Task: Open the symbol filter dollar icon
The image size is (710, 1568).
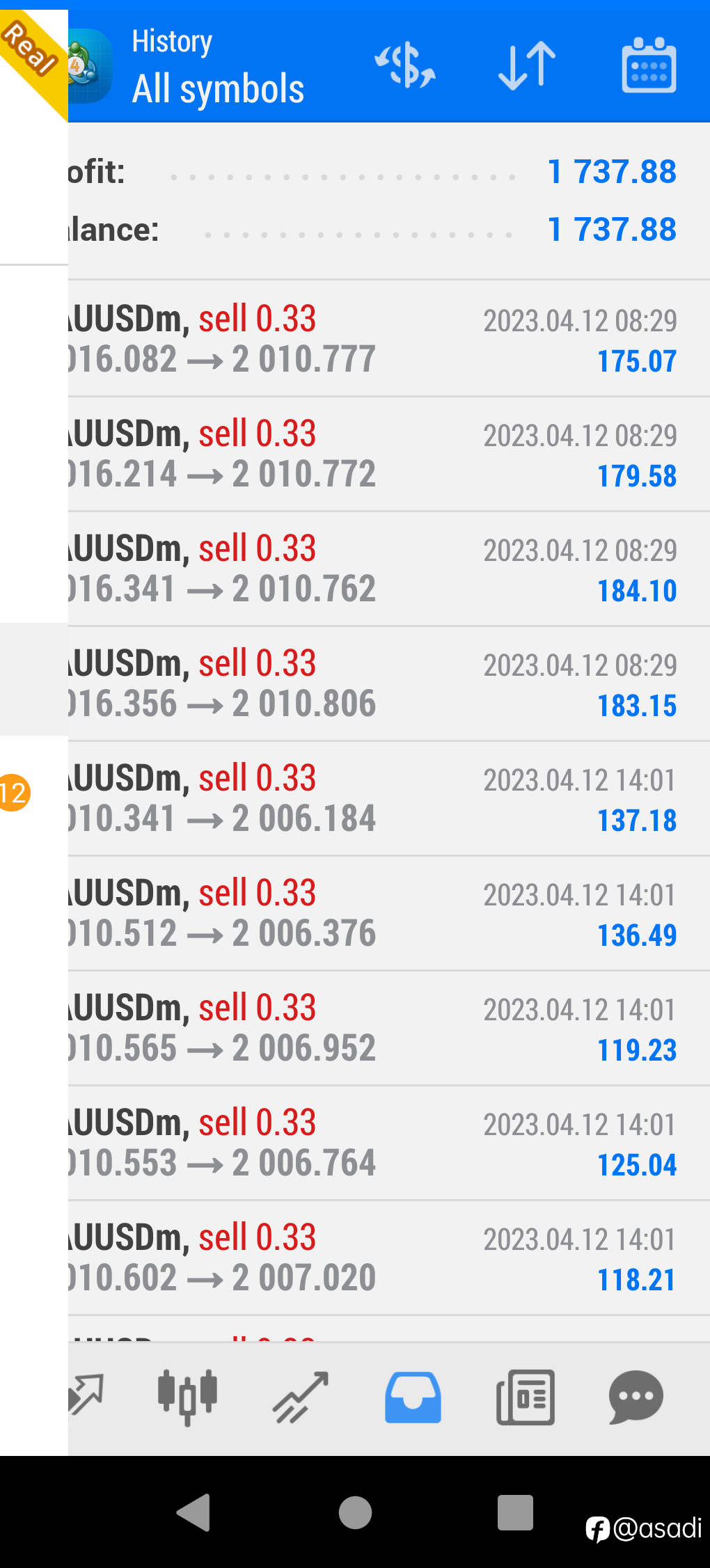Action: 405,65
